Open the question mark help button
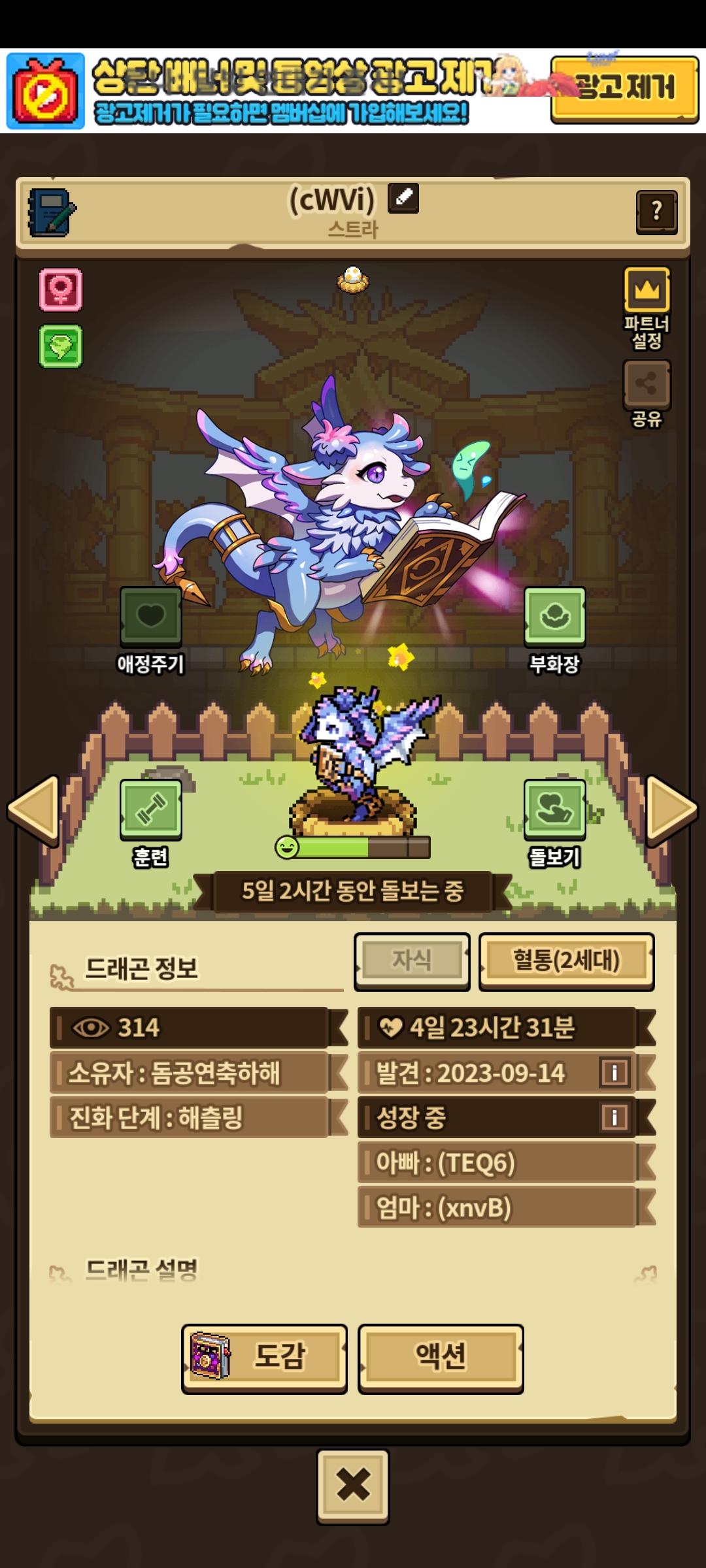This screenshot has width=706, height=1568. [x=656, y=212]
